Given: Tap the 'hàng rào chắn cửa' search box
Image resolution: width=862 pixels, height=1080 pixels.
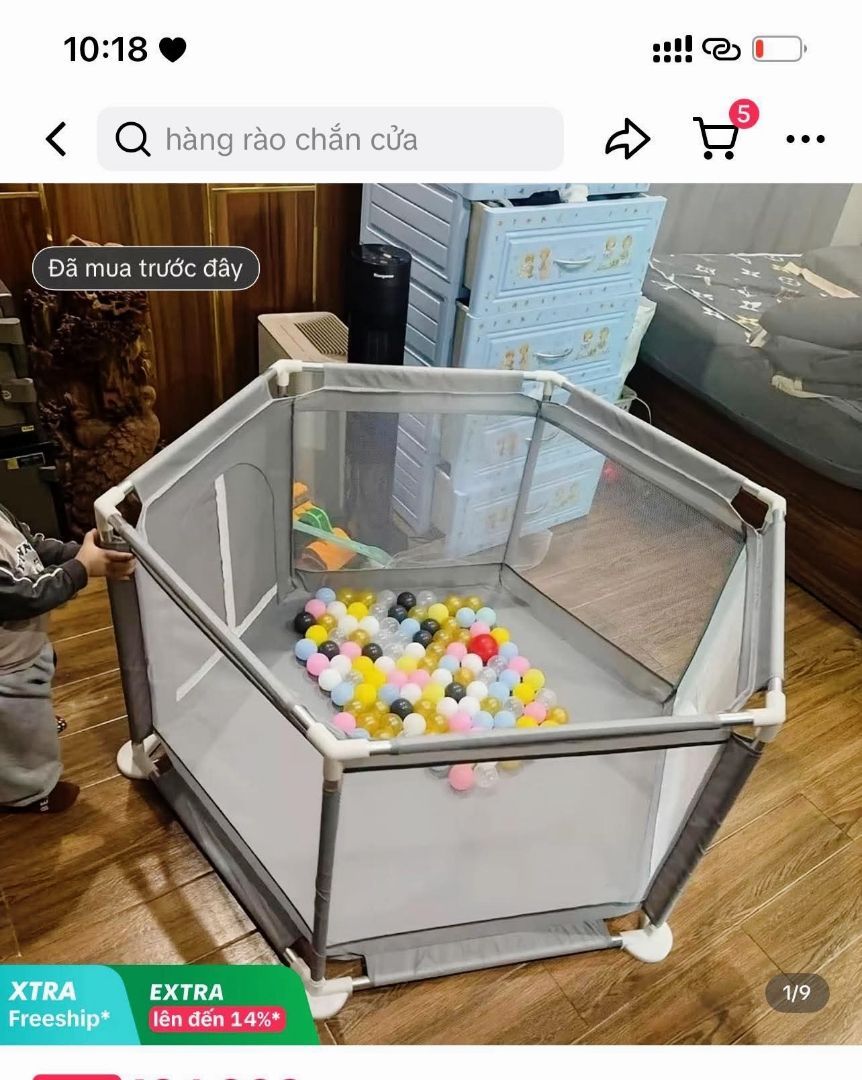Looking at the screenshot, I should pyautogui.click(x=330, y=139).
